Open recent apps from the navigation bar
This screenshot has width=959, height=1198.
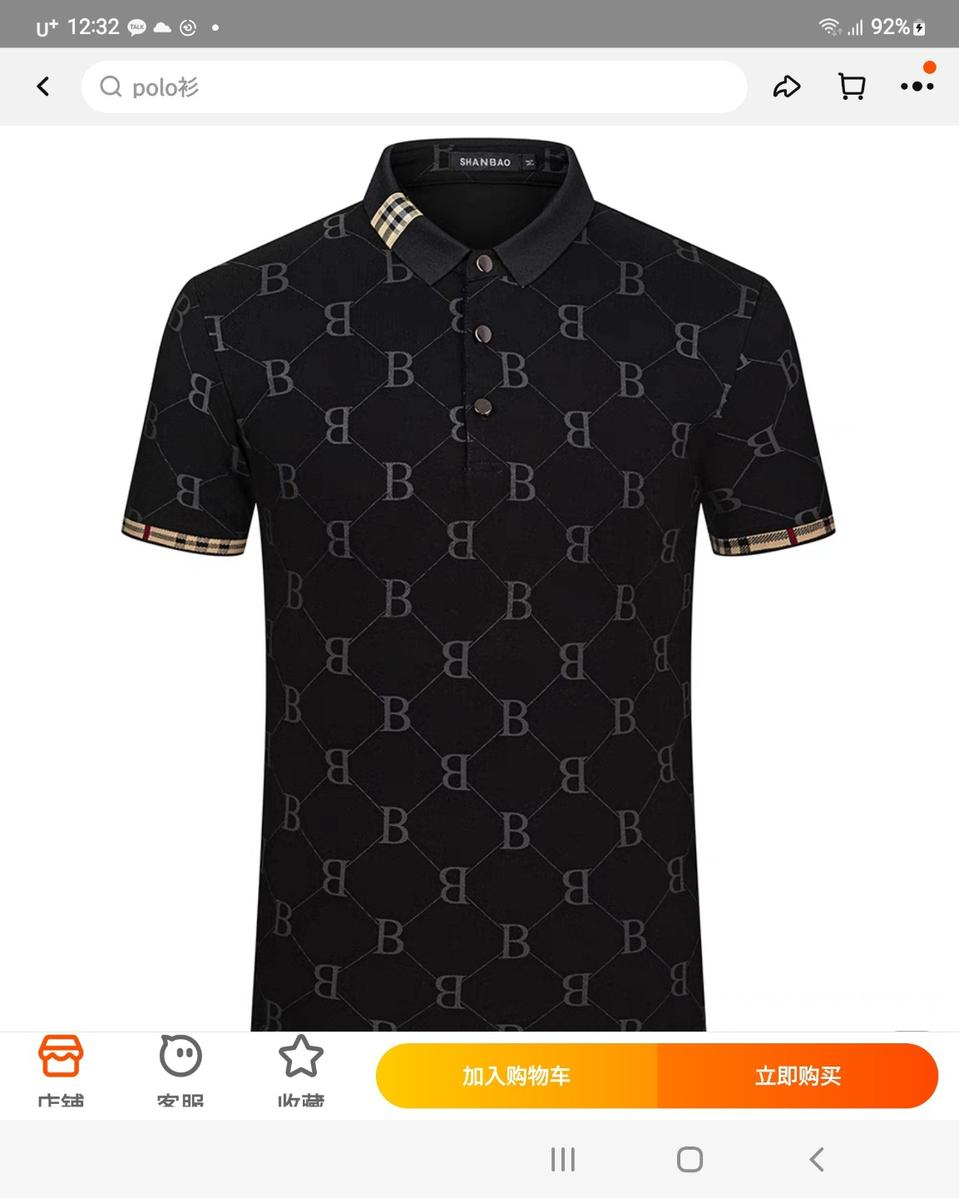tap(563, 1159)
